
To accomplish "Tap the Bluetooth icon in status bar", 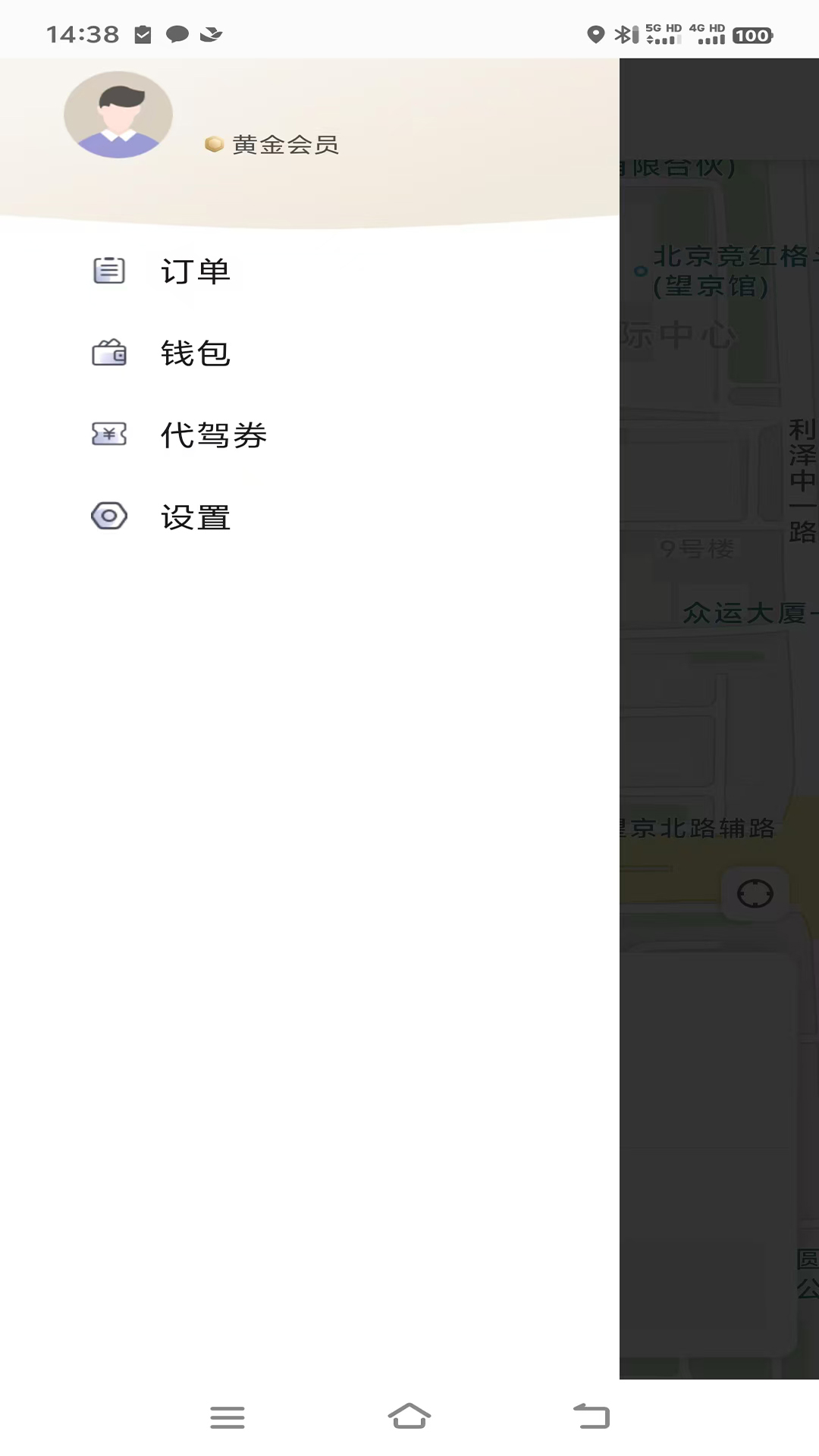I will click(623, 34).
